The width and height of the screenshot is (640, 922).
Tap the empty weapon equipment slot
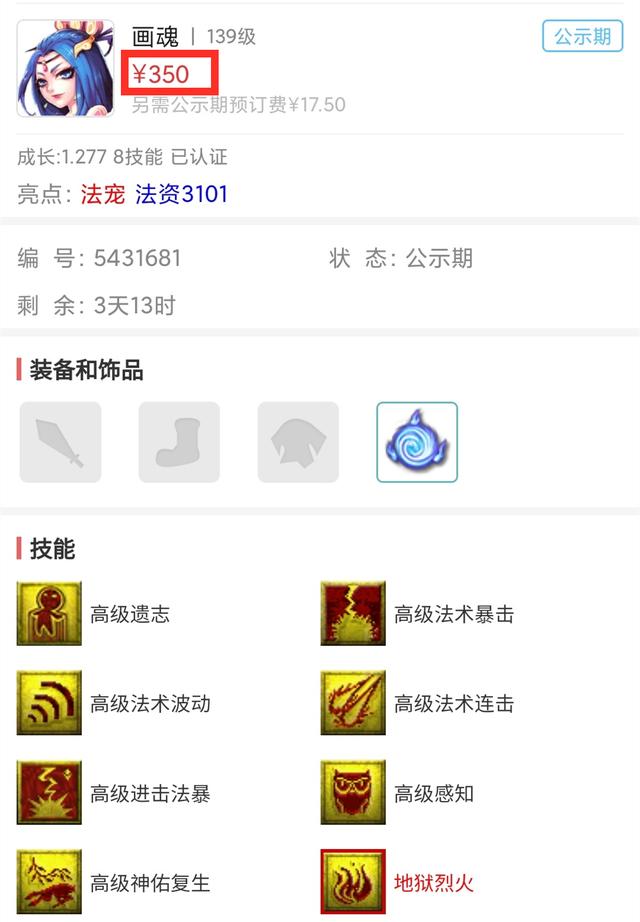(60, 442)
